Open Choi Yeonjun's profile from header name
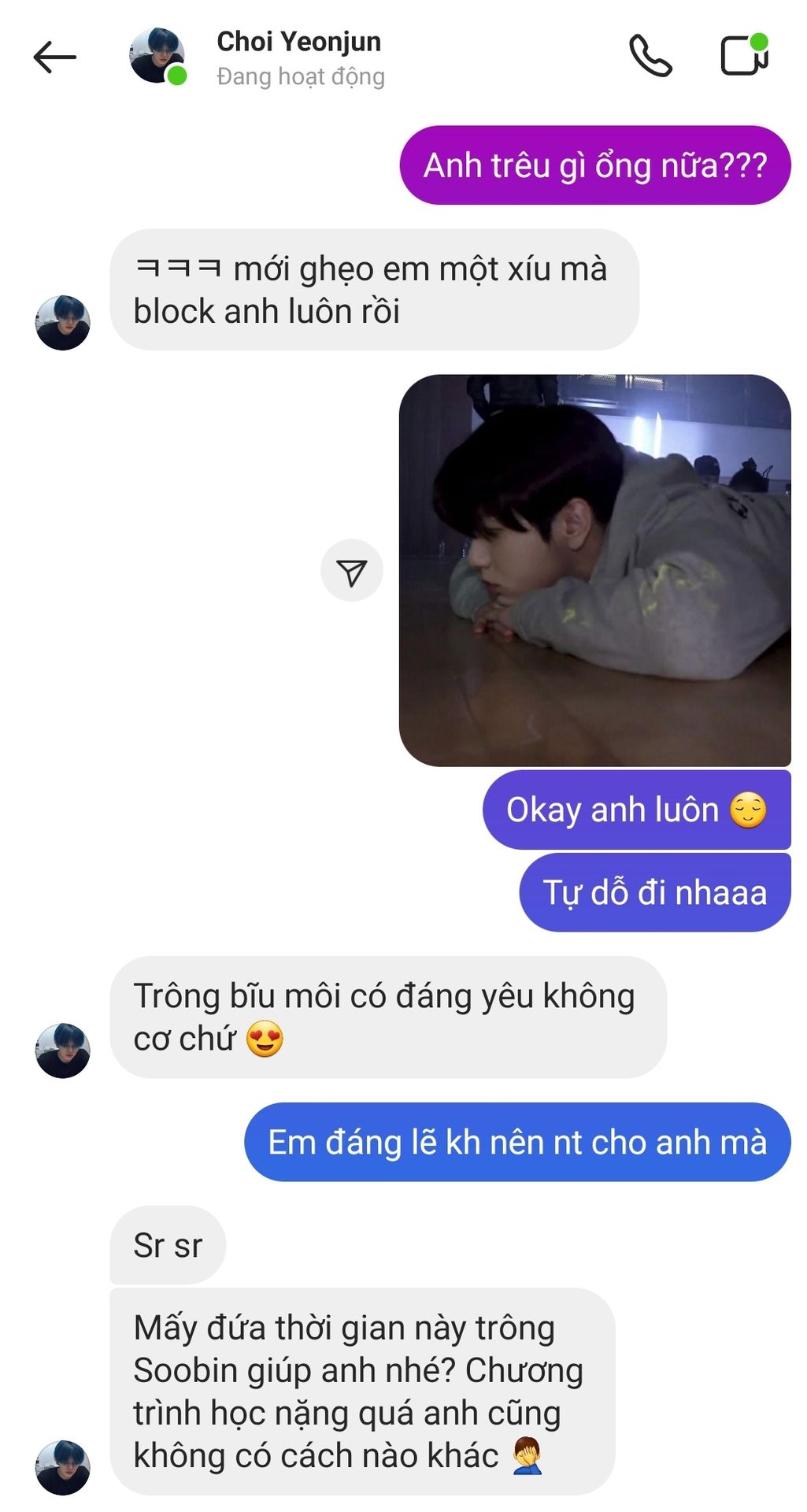This screenshot has width=807, height=1512. click(x=298, y=42)
